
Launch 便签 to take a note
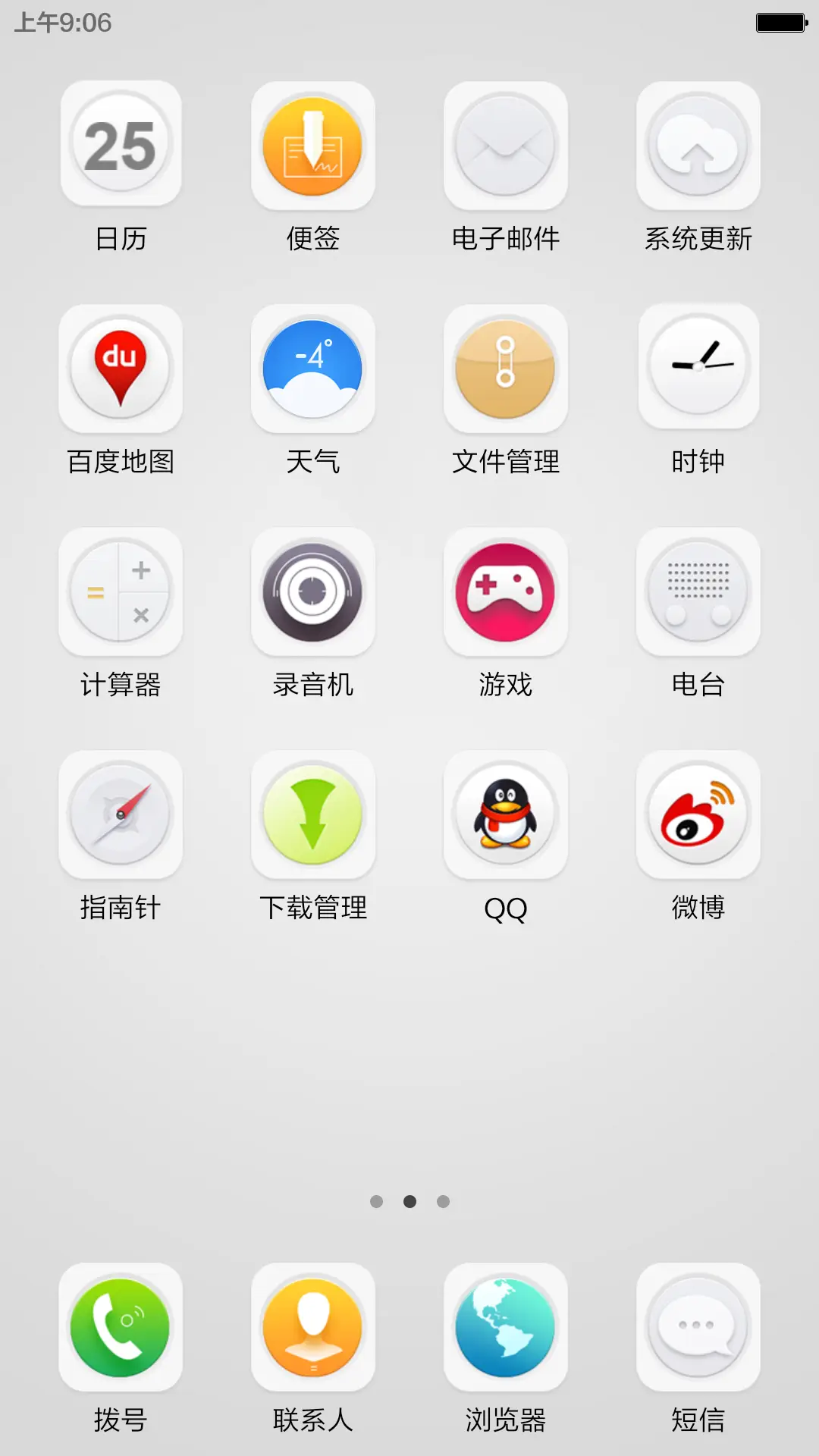pyautogui.click(x=313, y=145)
